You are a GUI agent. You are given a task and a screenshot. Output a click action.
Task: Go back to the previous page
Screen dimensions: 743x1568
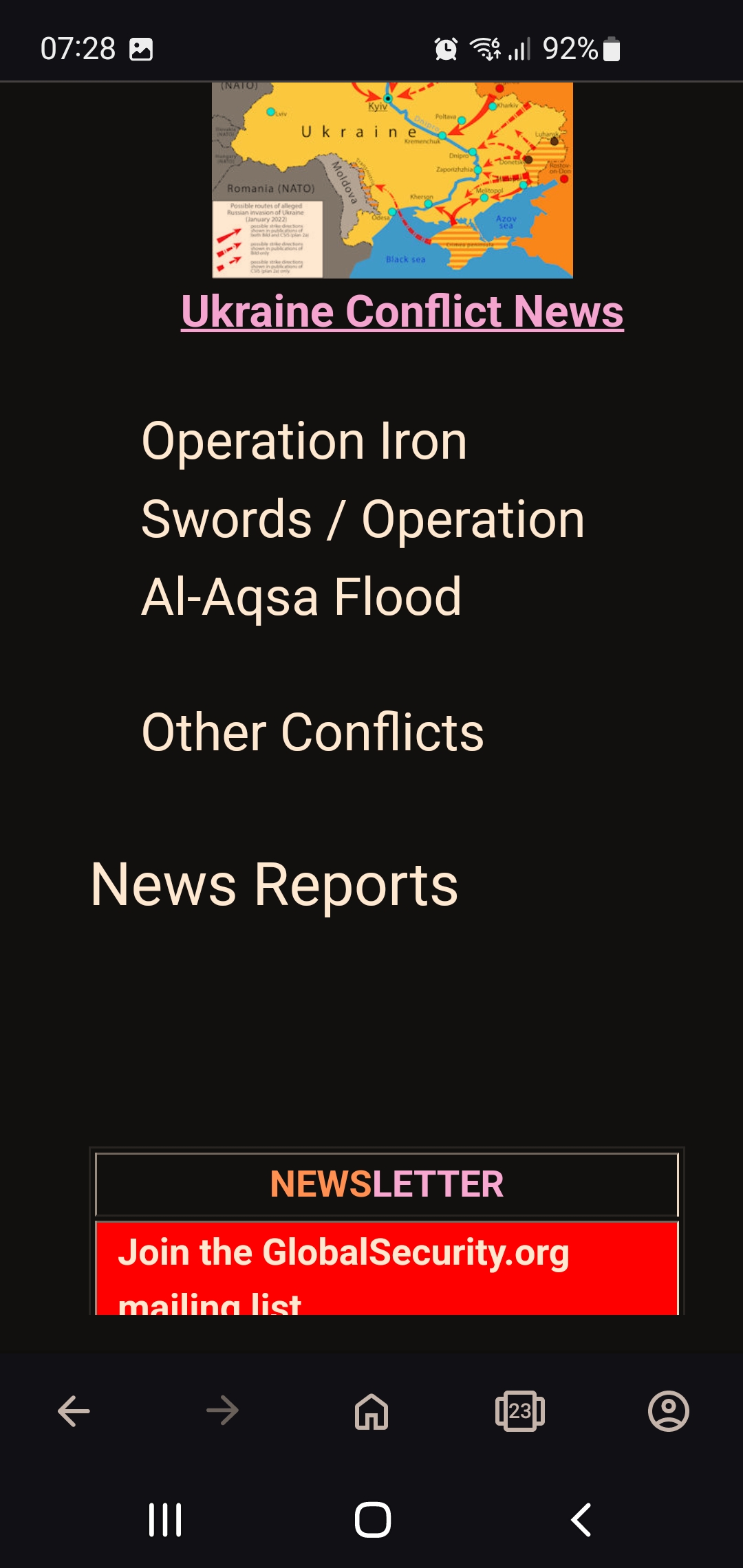click(74, 1411)
